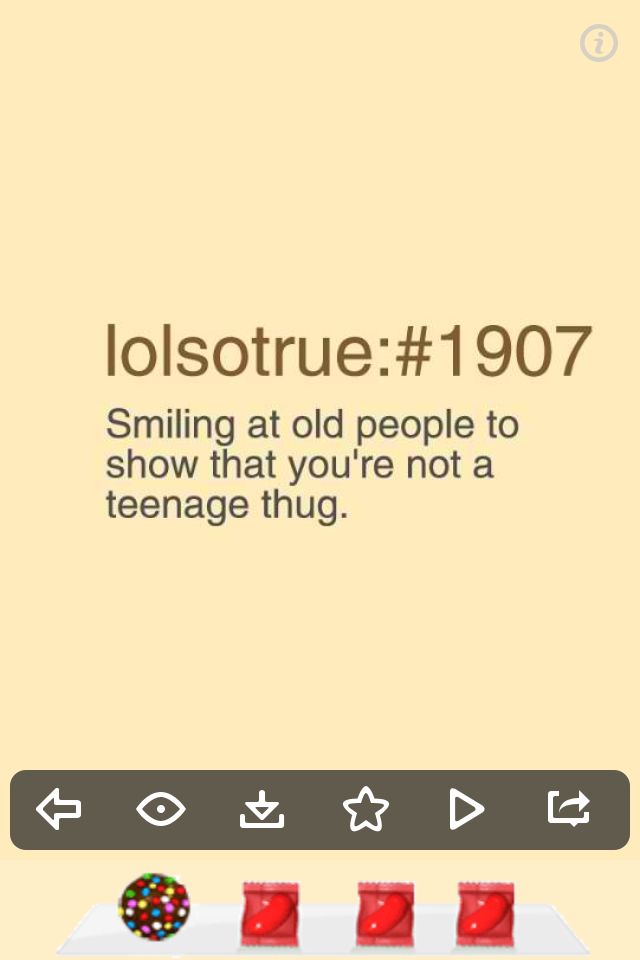Download this quote image

point(262,809)
